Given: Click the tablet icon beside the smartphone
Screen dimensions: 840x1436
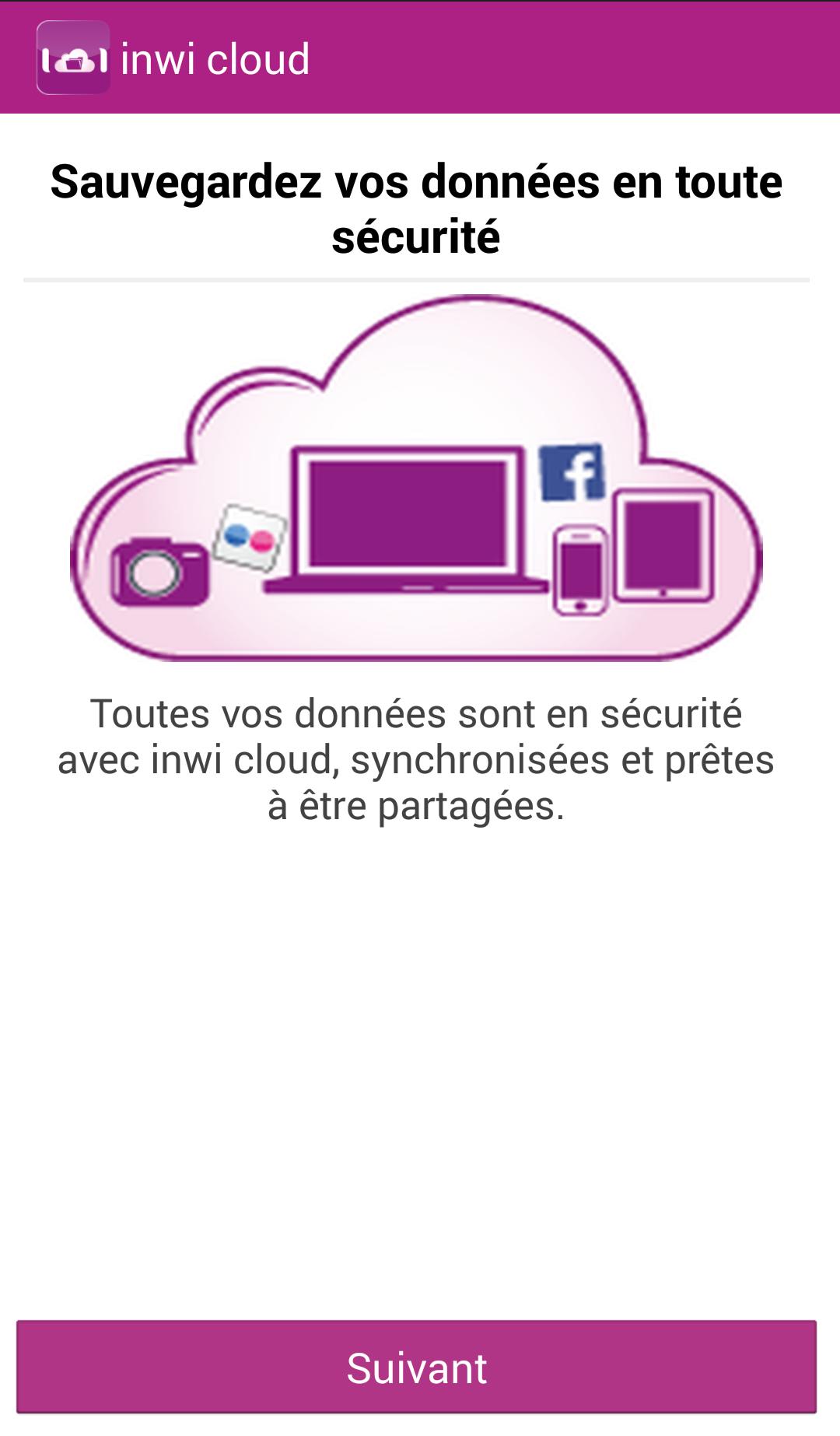Looking at the screenshot, I should [662, 547].
